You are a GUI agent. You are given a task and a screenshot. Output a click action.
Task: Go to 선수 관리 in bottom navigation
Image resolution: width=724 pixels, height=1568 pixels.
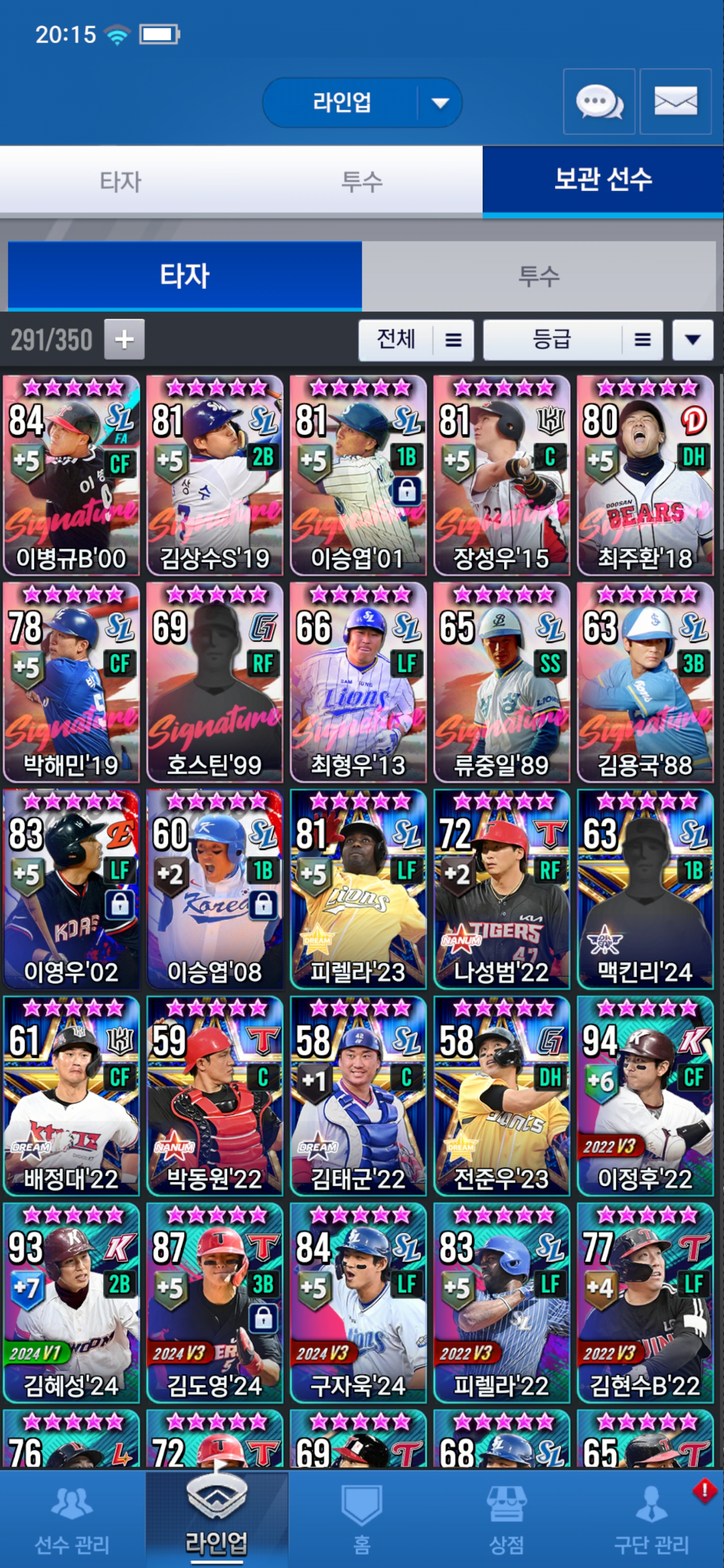tap(72, 1519)
